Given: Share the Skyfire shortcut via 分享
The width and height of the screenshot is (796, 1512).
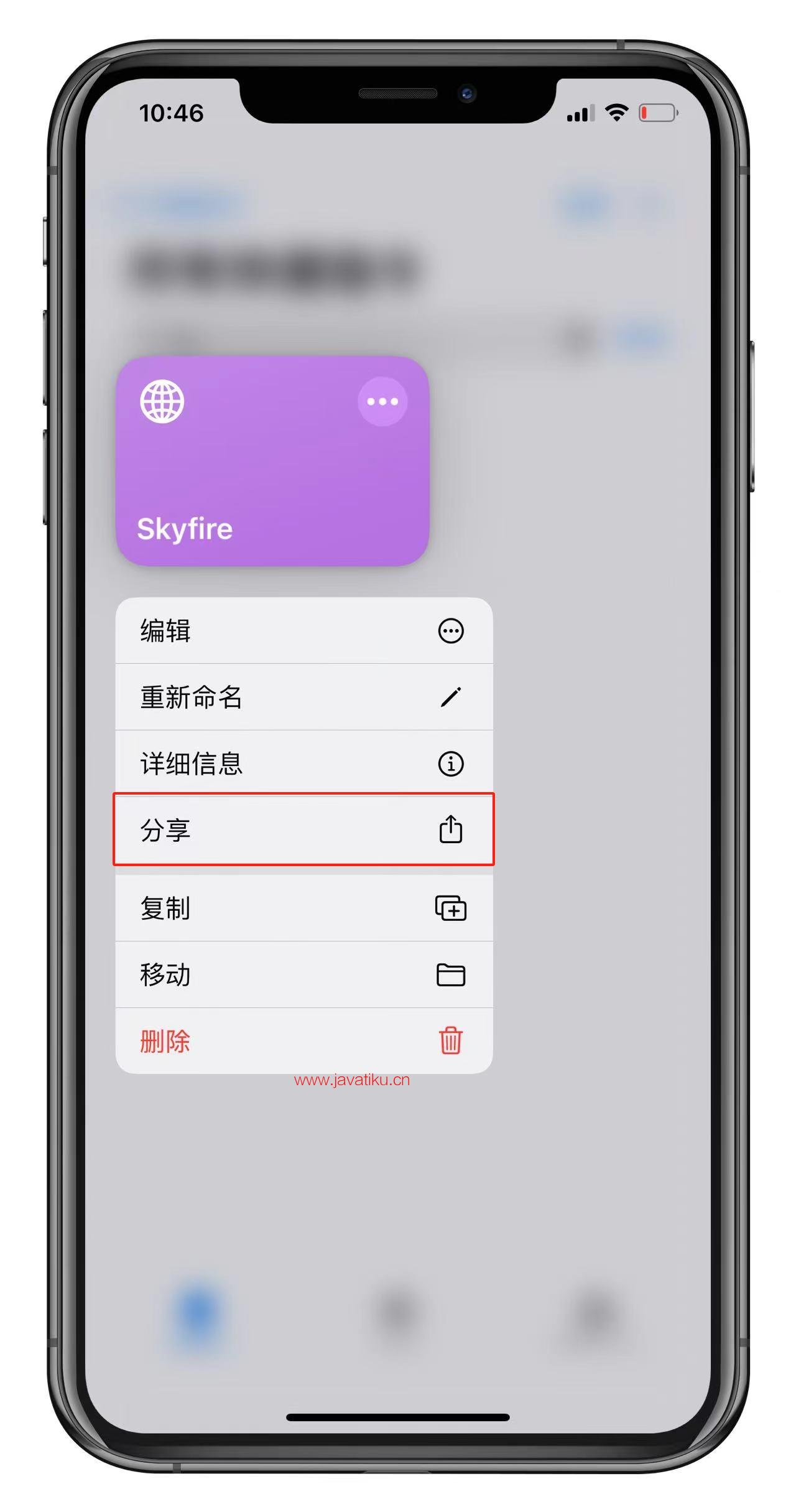Looking at the screenshot, I should pos(303,829).
